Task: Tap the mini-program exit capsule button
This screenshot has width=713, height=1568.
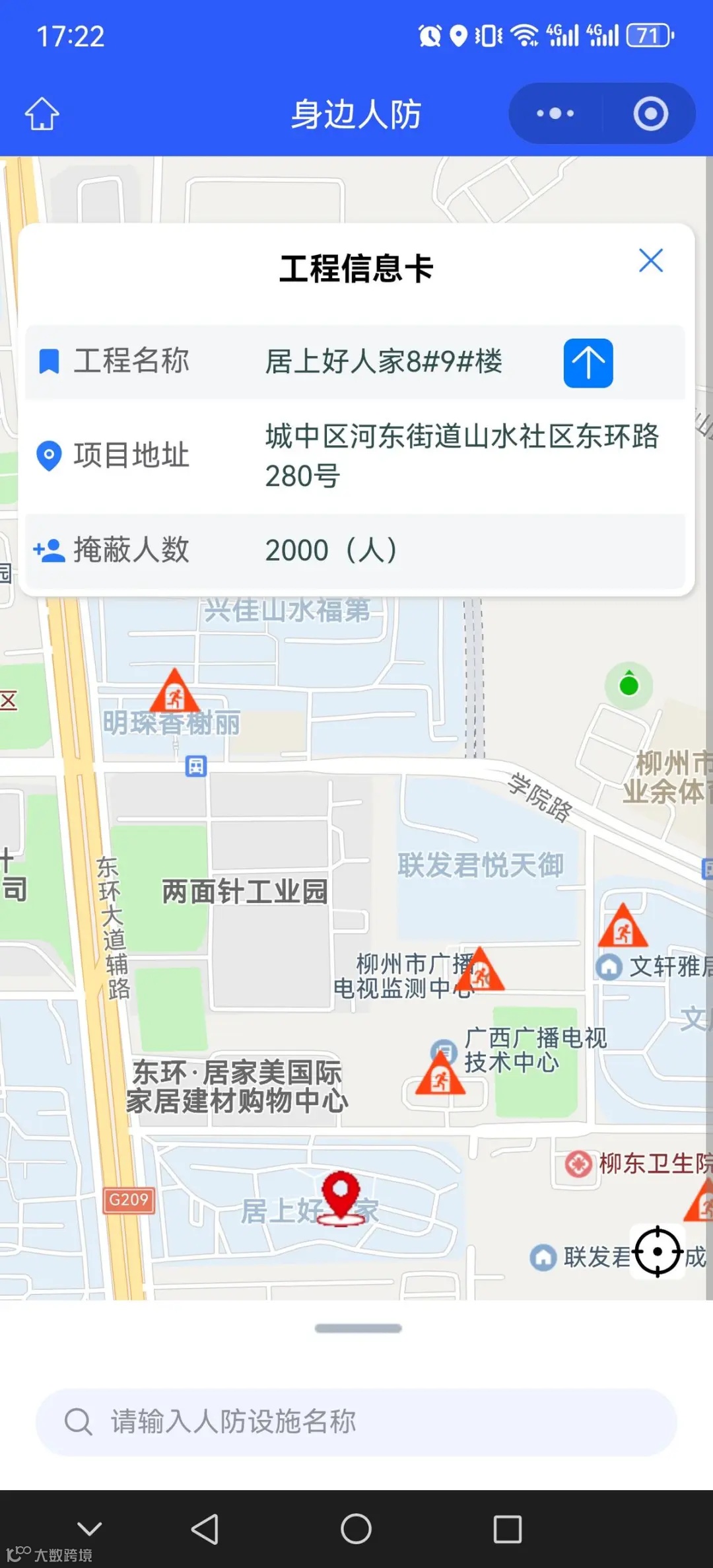Action: pos(650,113)
